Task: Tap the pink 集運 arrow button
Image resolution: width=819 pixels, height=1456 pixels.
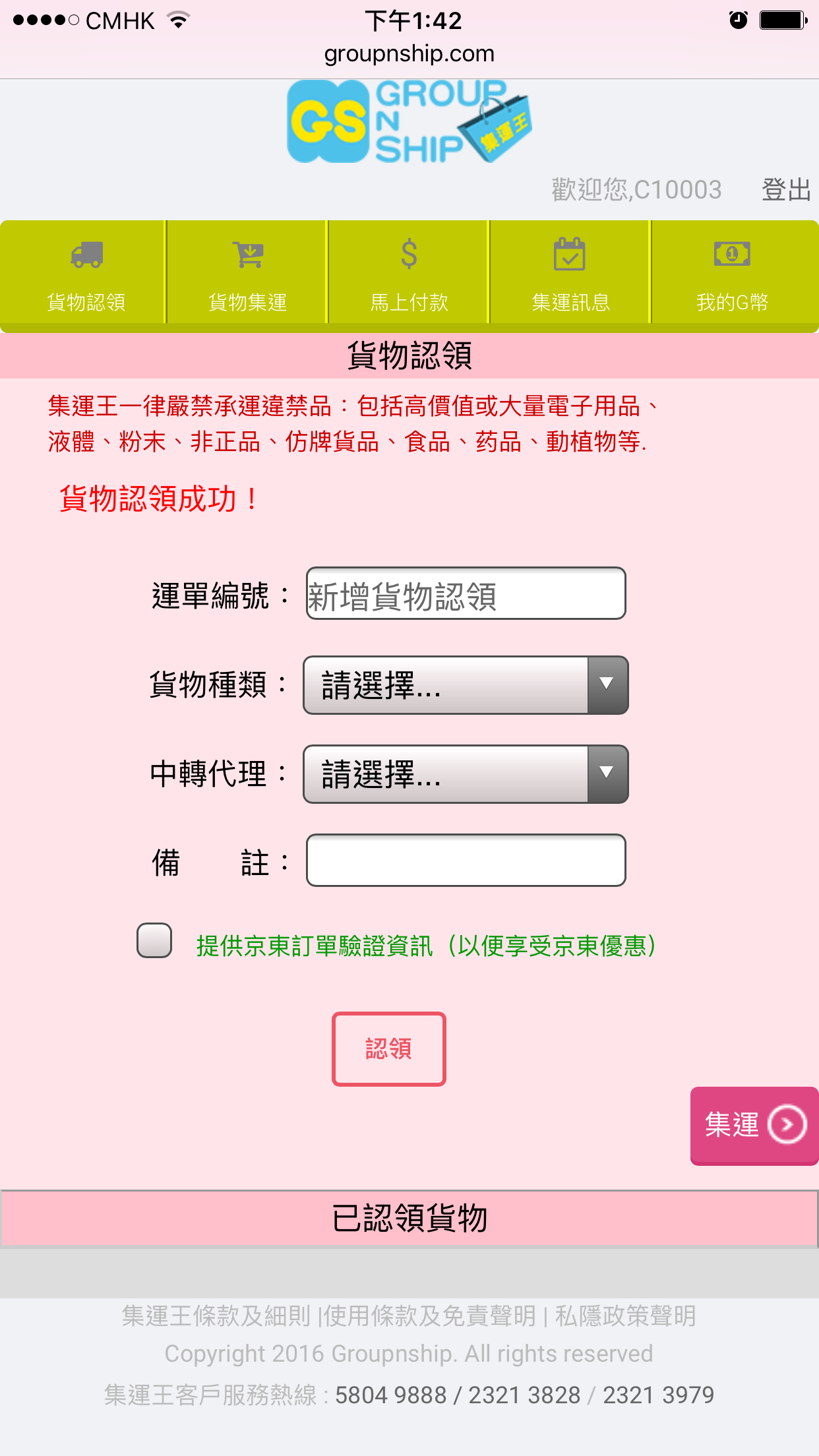Action: [x=754, y=1126]
